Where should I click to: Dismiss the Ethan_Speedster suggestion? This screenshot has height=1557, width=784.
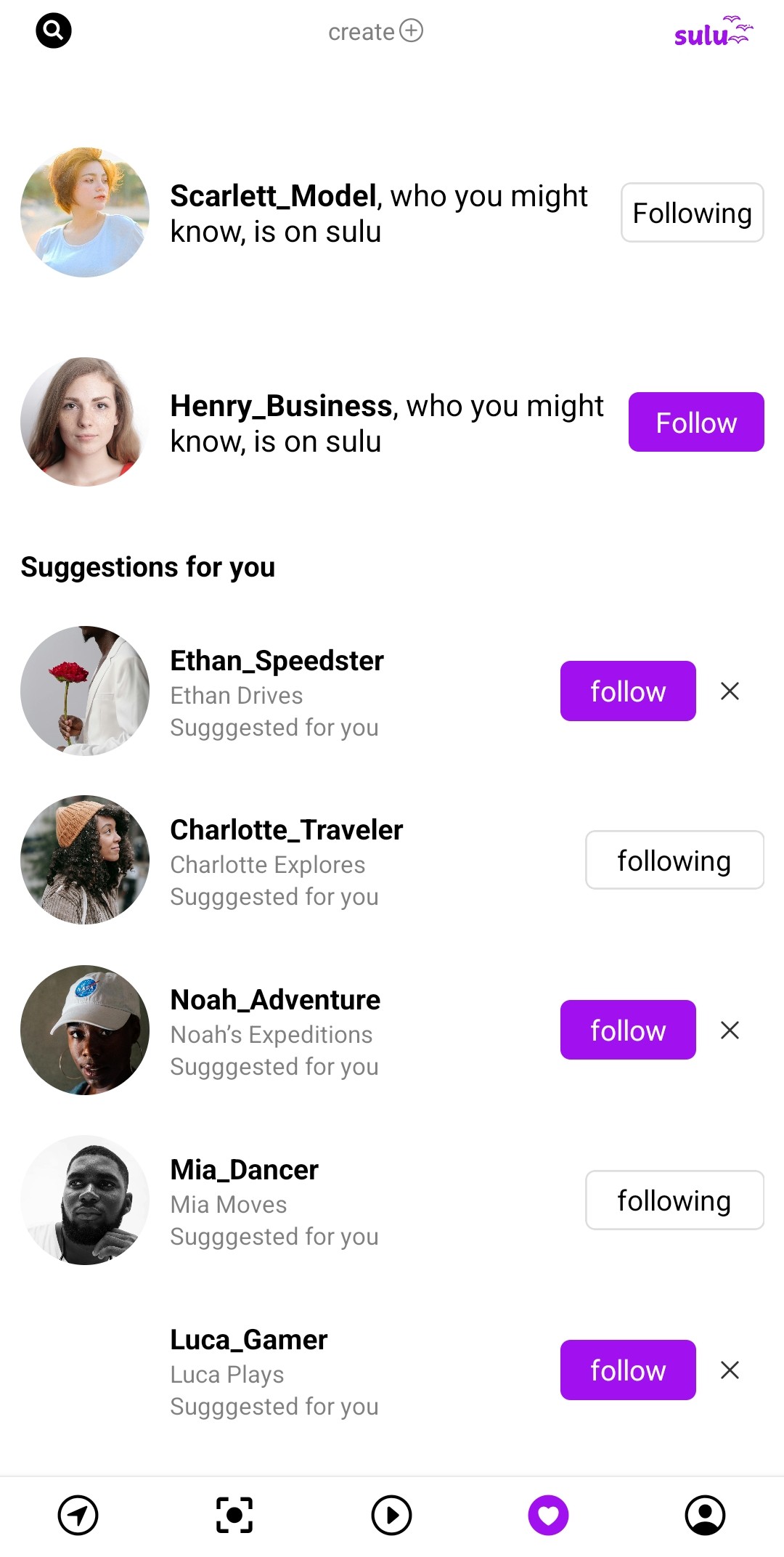(730, 691)
